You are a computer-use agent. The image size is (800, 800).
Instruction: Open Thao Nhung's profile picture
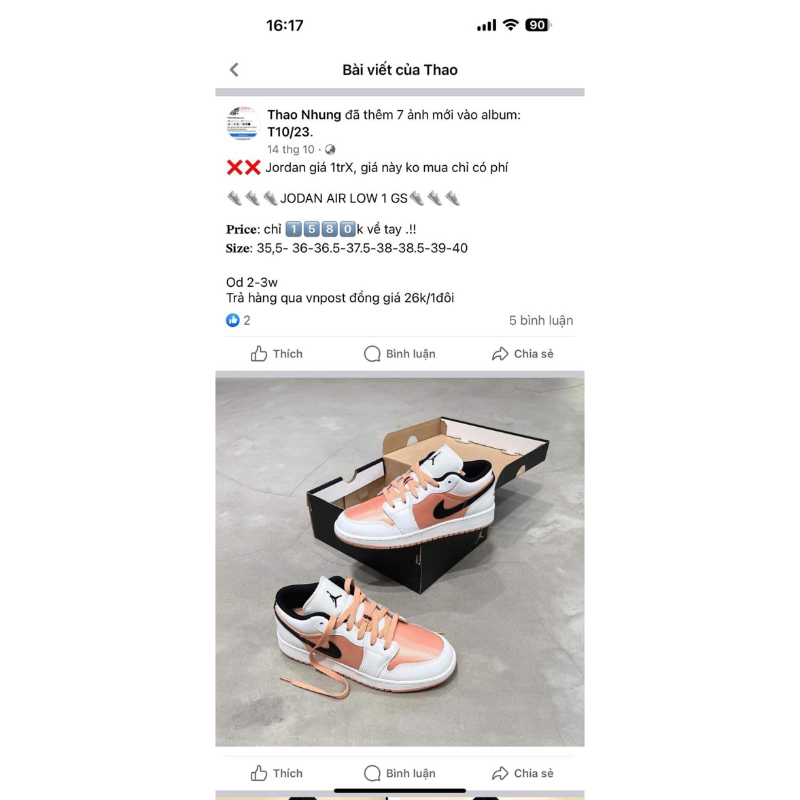pyautogui.click(x=243, y=124)
